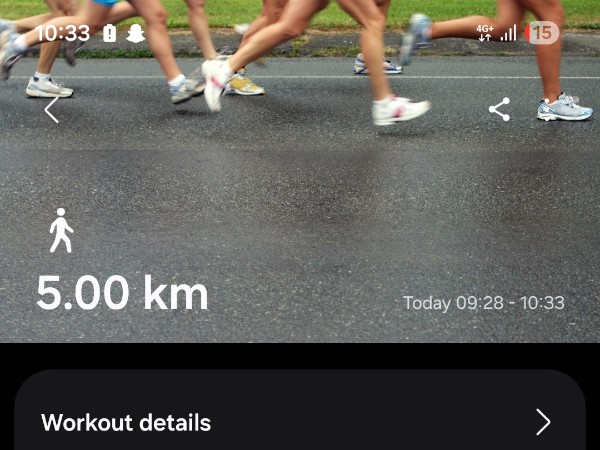
Task: Go back using the back arrow
Action: click(52, 110)
